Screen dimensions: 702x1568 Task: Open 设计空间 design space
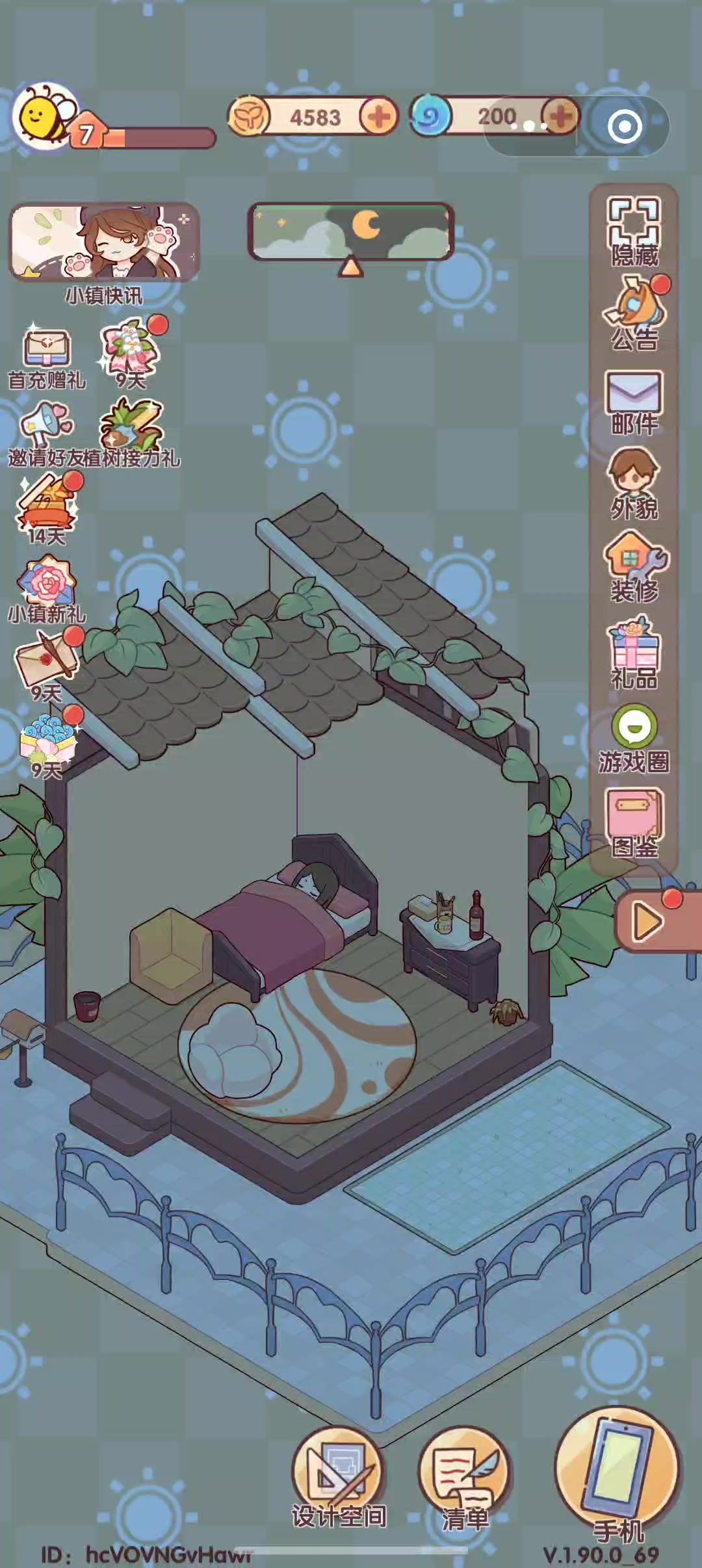point(338,1478)
